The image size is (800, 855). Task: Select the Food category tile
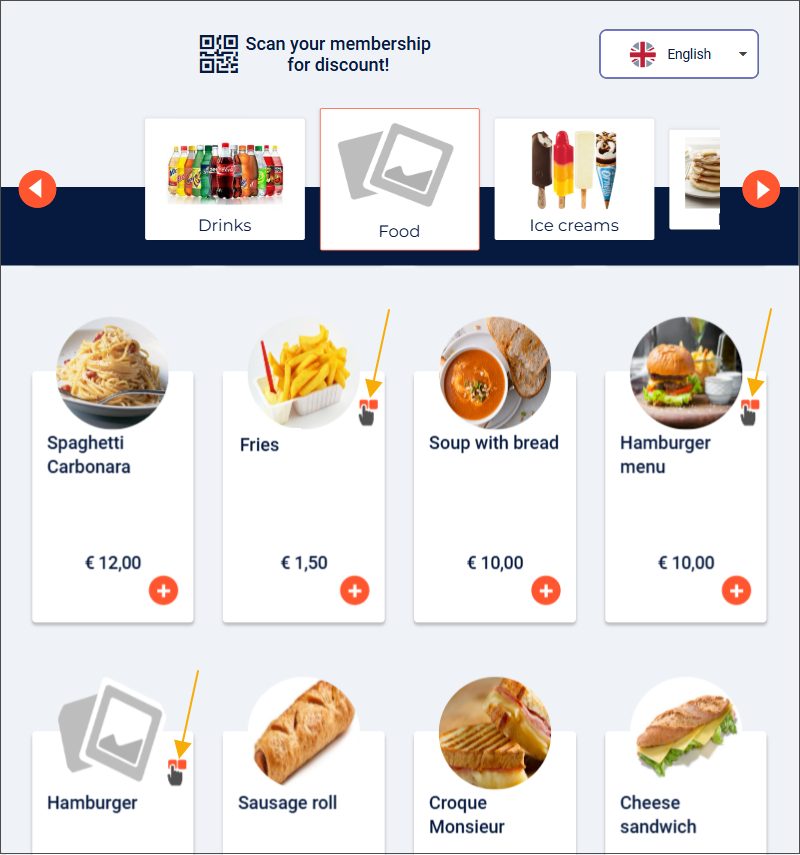[x=399, y=178]
